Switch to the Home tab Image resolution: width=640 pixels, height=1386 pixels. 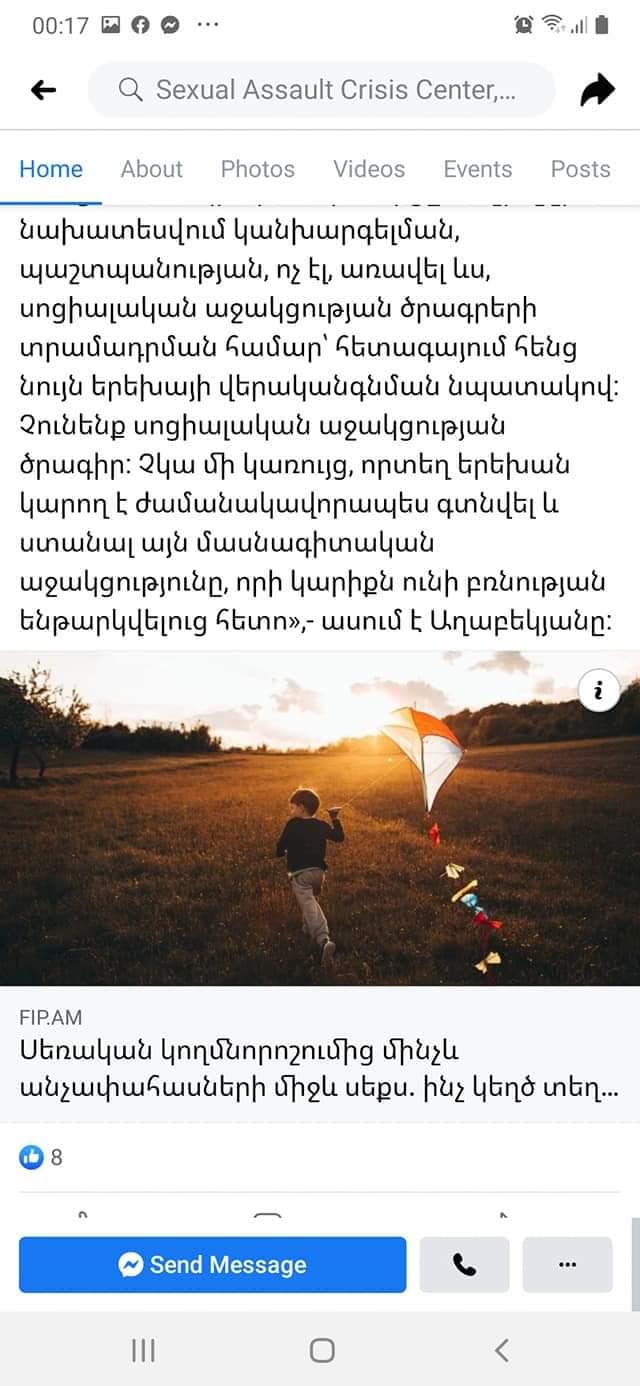coord(51,169)
